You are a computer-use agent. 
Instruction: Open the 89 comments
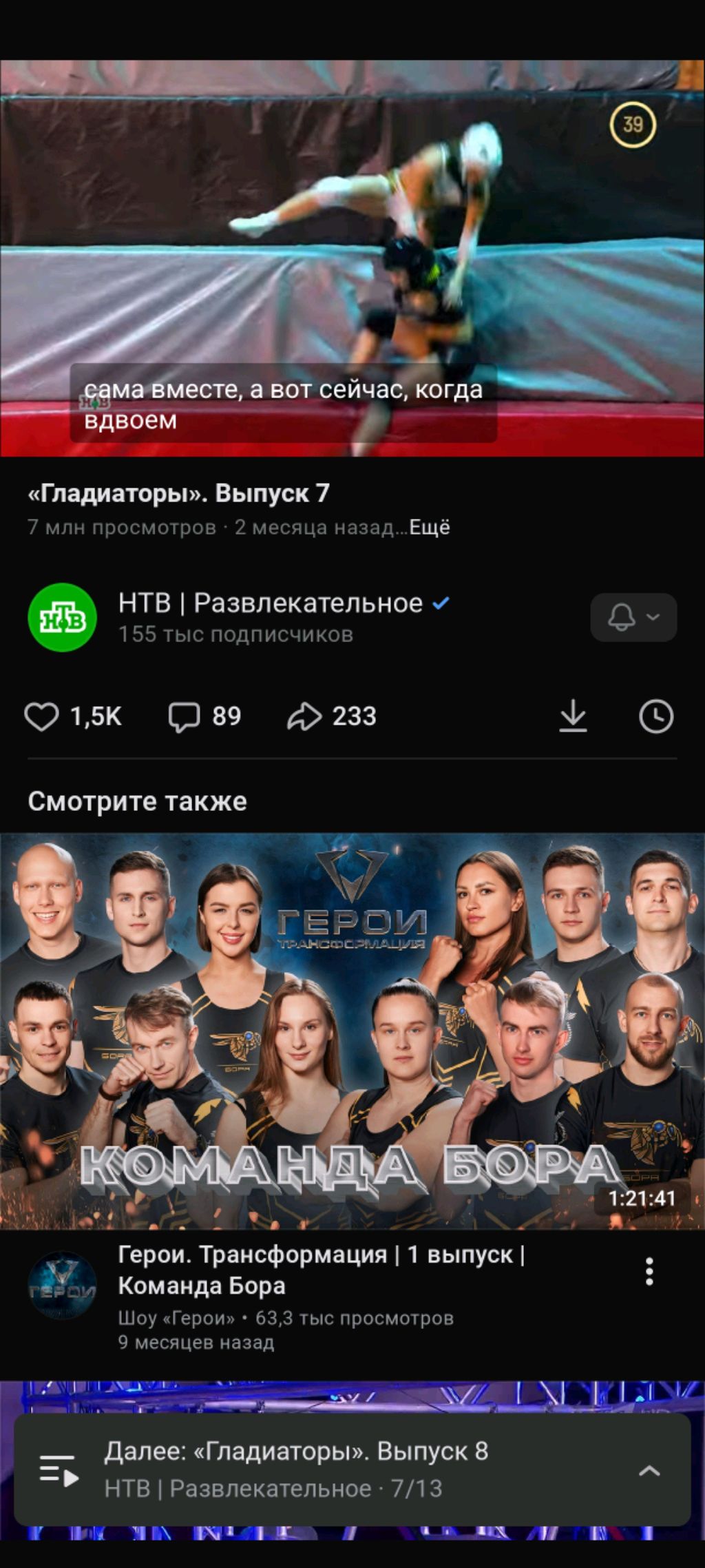click(204, 716)
